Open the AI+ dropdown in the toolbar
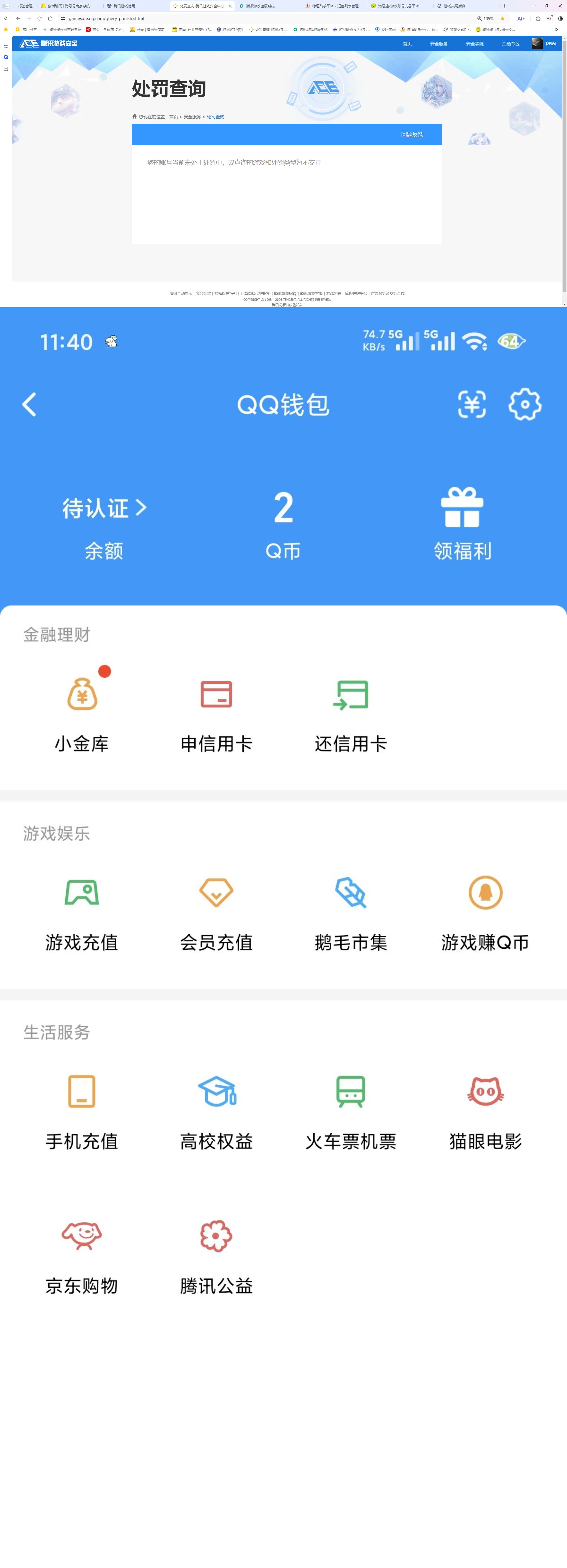The width and height of the screenshot is (567, 1568). click(x=521, y=18)
